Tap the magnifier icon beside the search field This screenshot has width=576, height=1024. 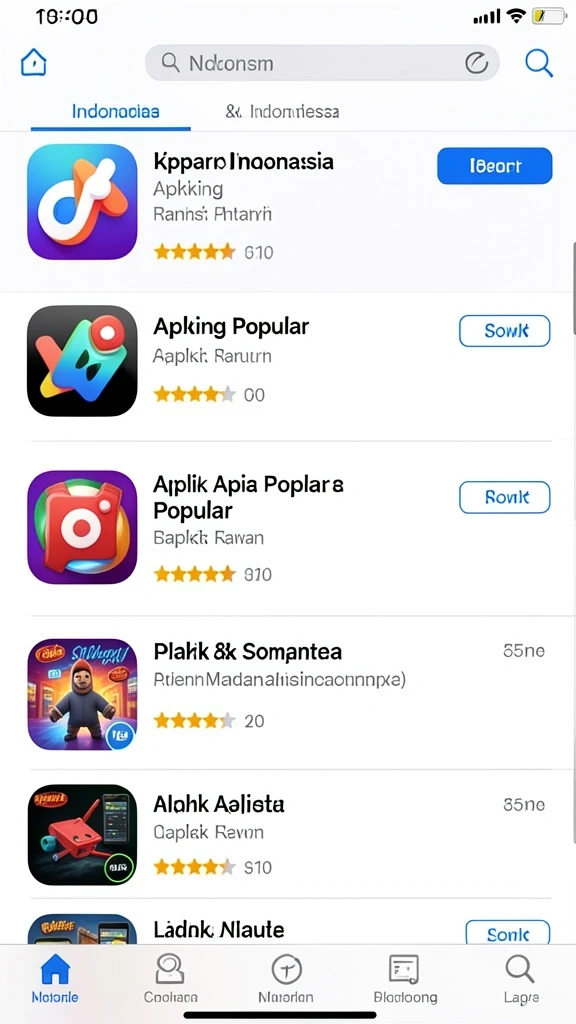(x=539, y=63)
